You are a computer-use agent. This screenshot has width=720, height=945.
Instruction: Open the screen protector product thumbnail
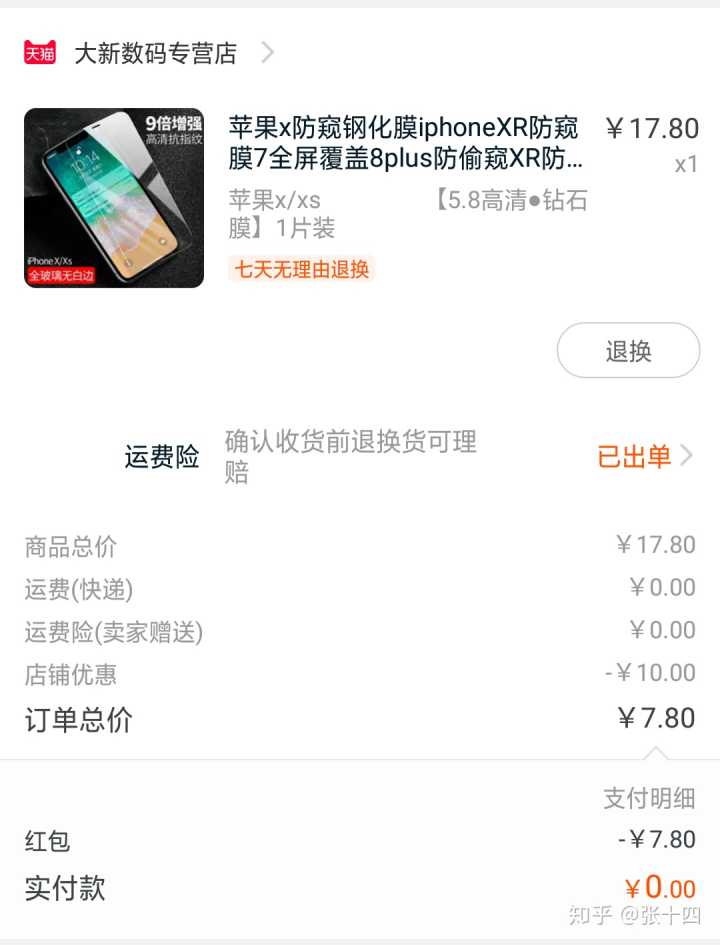[x=114, y=198]
